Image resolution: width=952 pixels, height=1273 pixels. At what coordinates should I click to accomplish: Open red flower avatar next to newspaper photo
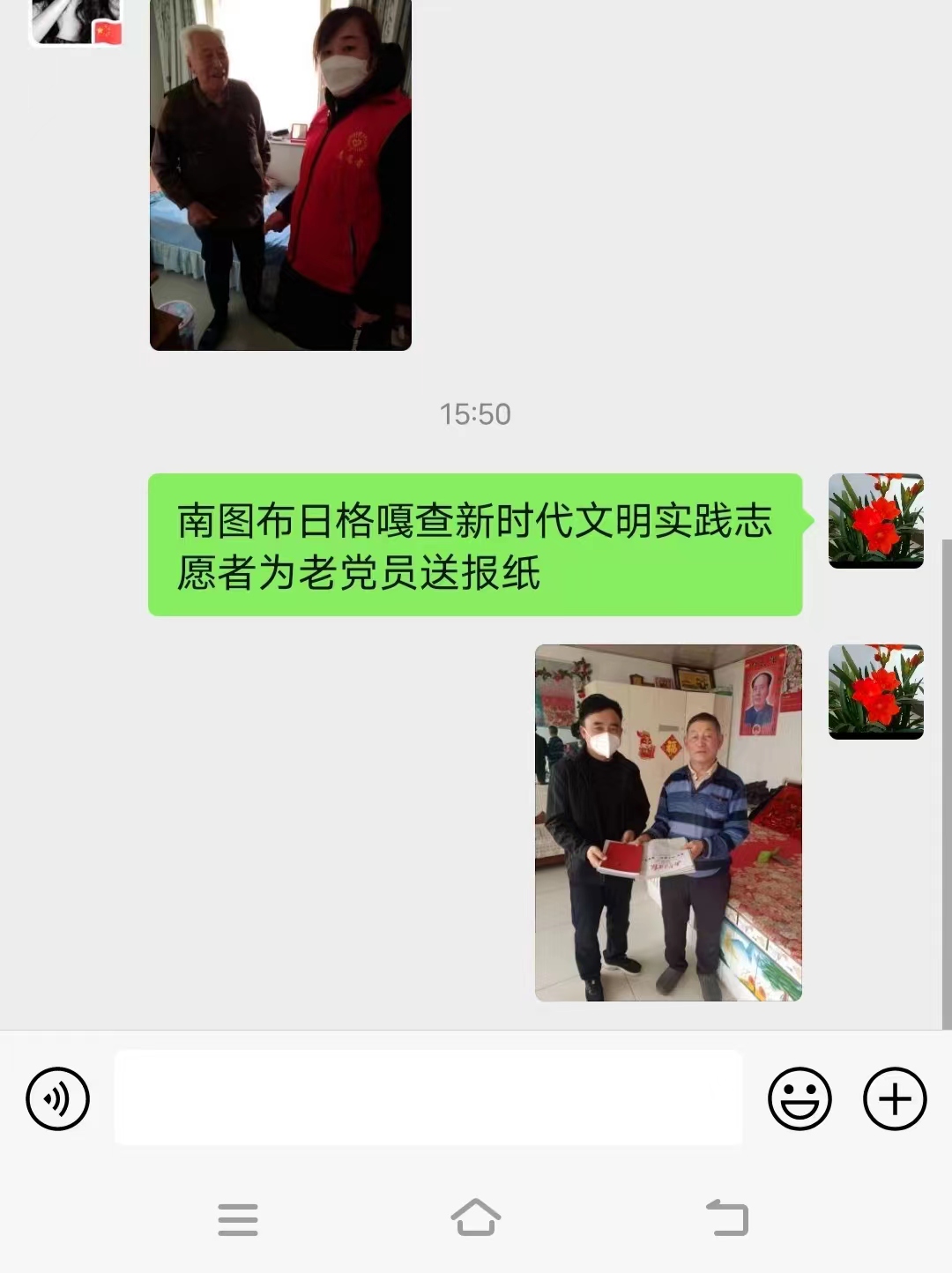[875, 691]
